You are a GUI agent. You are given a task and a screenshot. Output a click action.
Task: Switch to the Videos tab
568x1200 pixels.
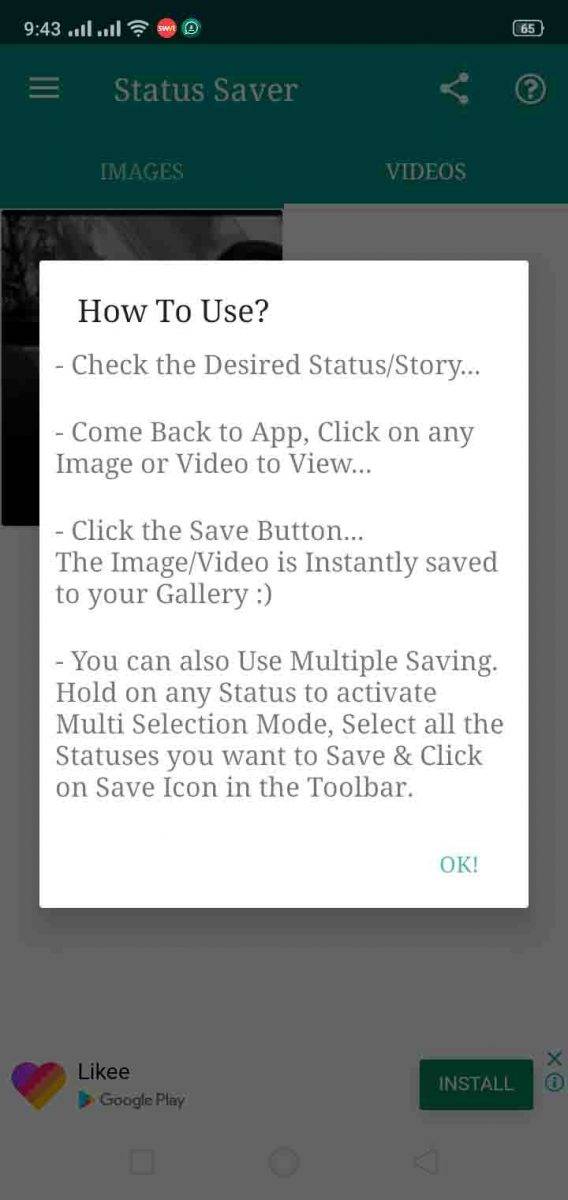(426, 171)
